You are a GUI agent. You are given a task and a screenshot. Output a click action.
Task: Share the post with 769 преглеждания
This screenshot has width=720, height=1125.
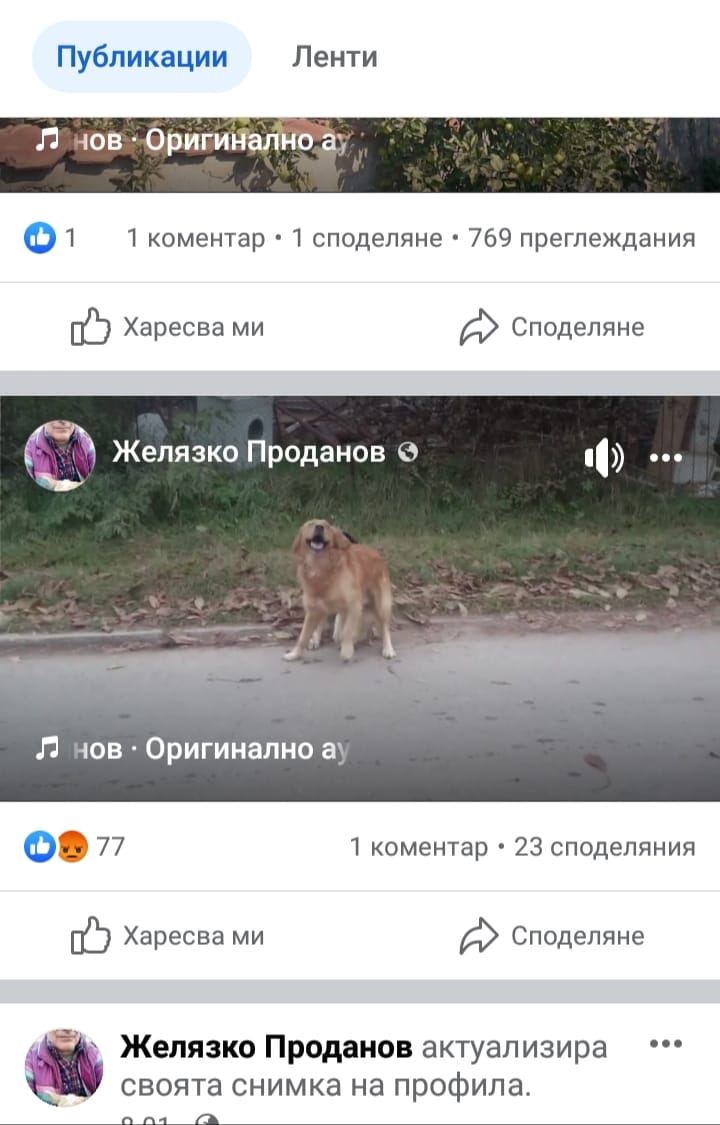tap(552, 327)
